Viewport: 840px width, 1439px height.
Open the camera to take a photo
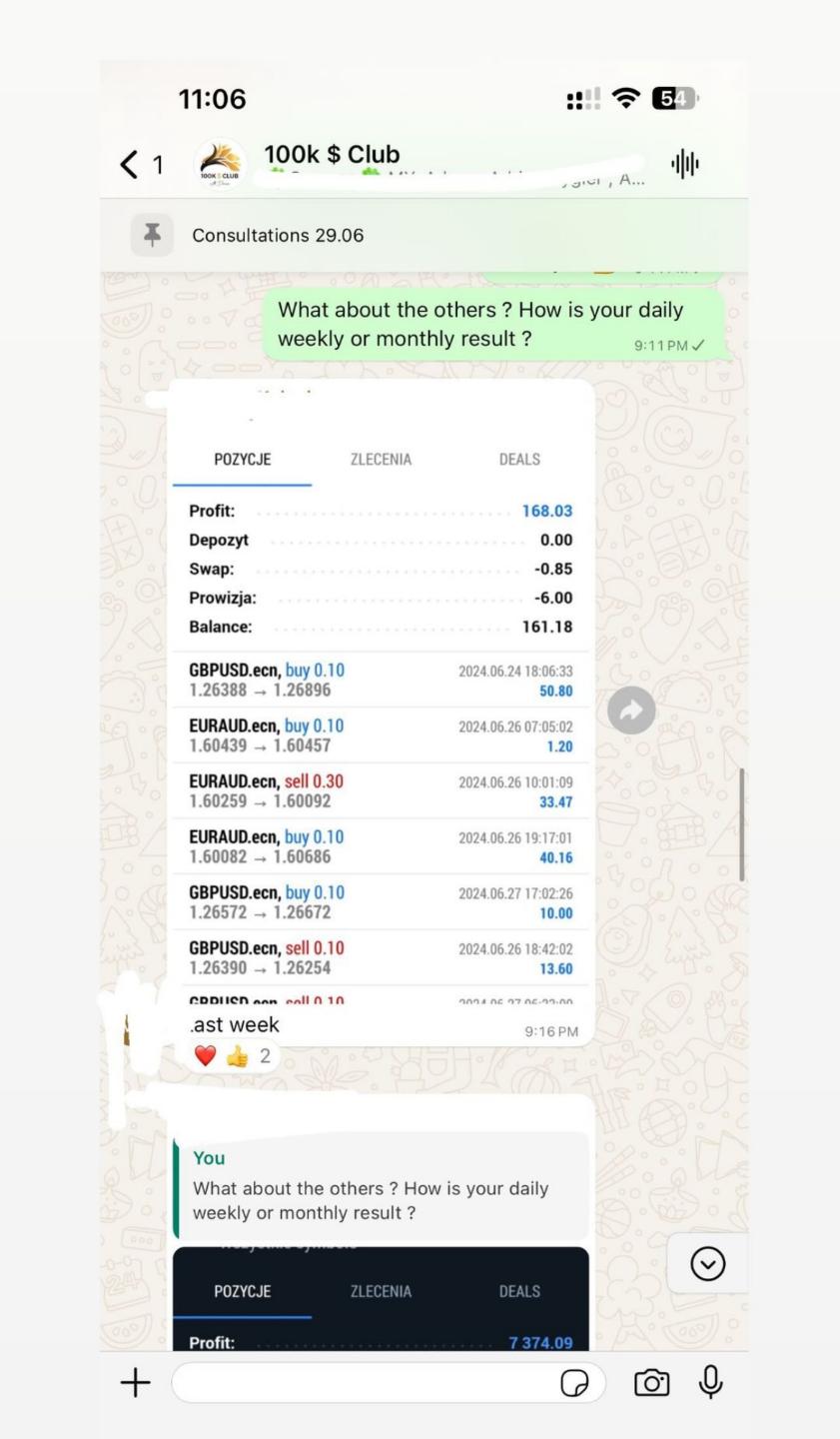point(651,1383)
